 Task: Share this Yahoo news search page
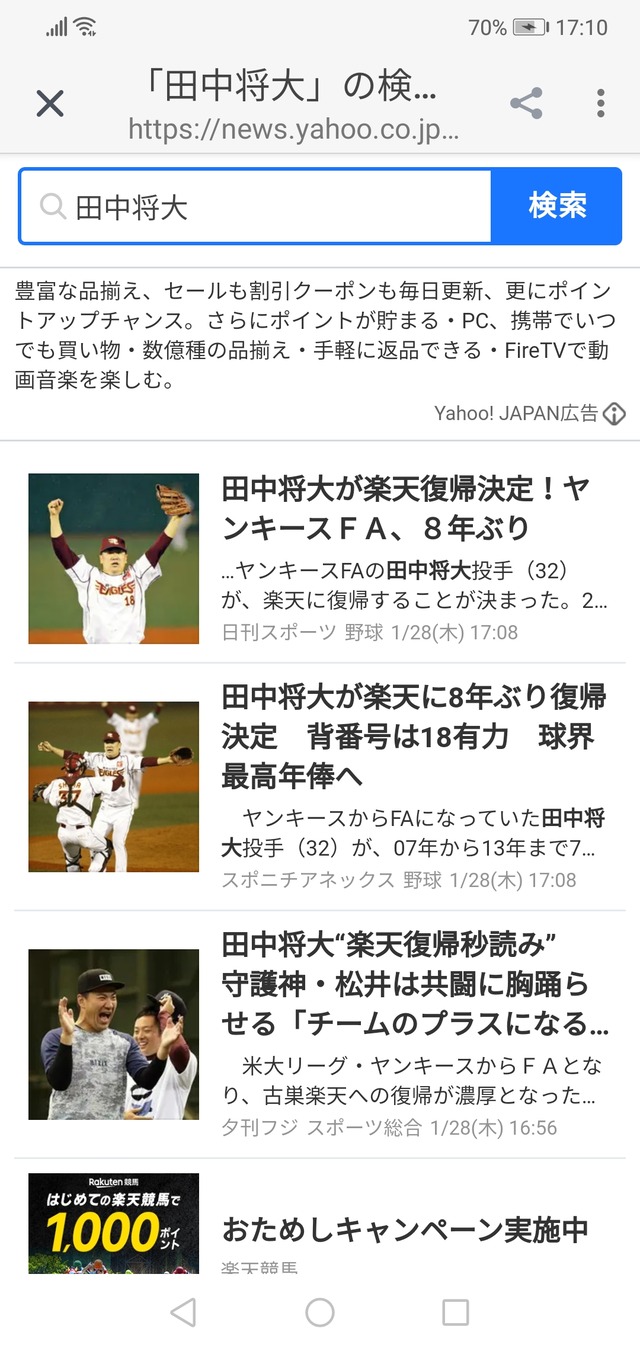526,103
